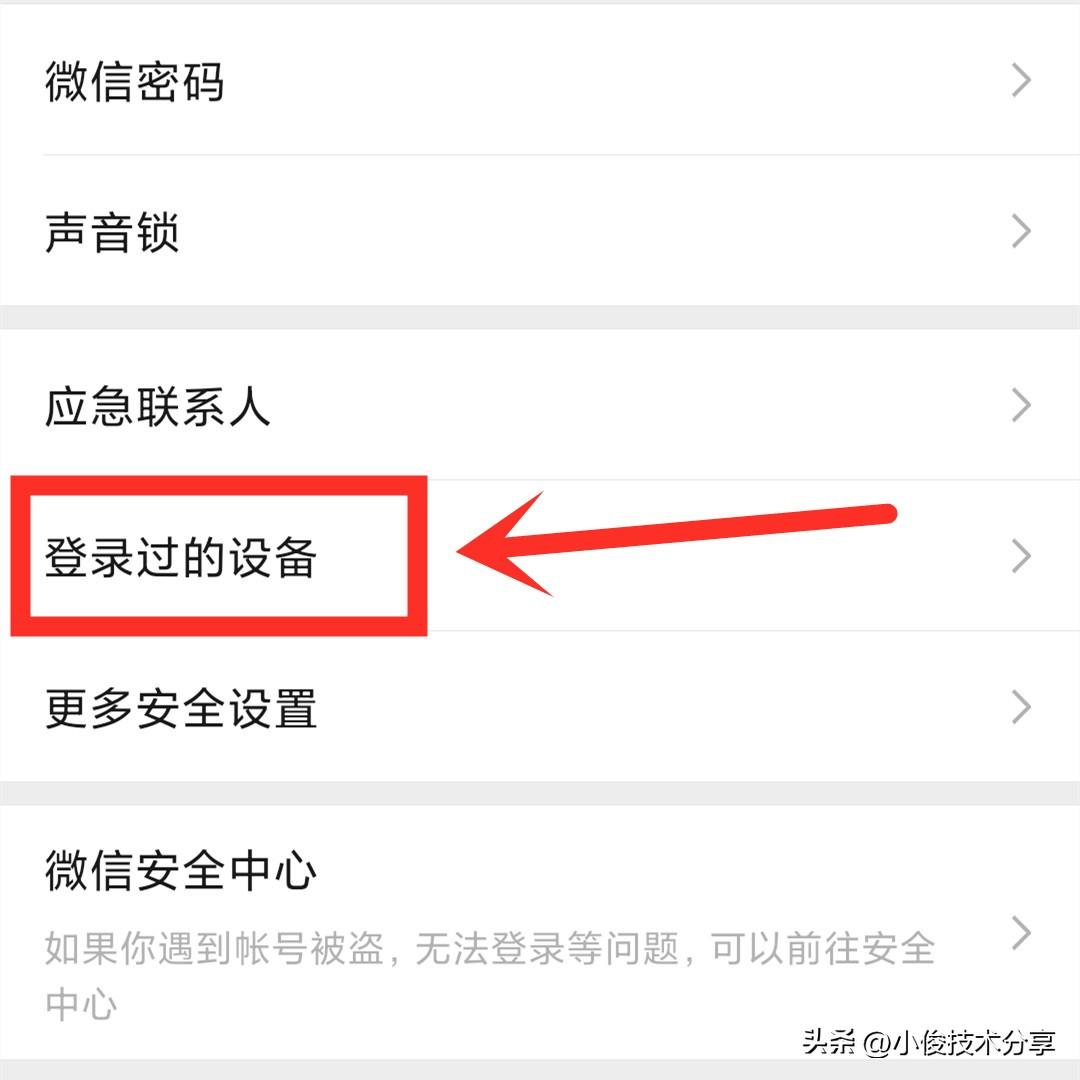
Task: Open 登录过的设备 list
Action: (x=540, y=556)
